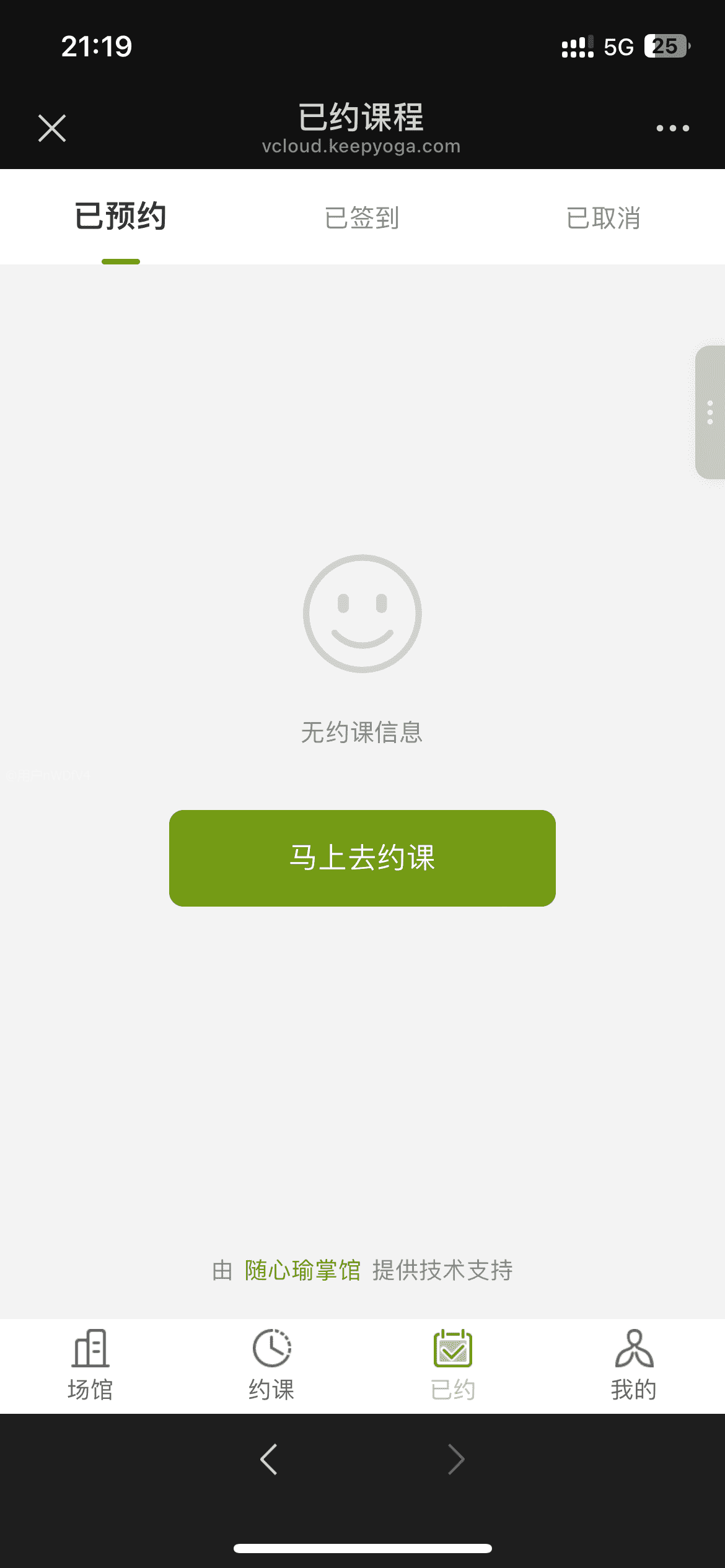
Task: Open the 约课 booking tab
Action: coord(271,1365)
